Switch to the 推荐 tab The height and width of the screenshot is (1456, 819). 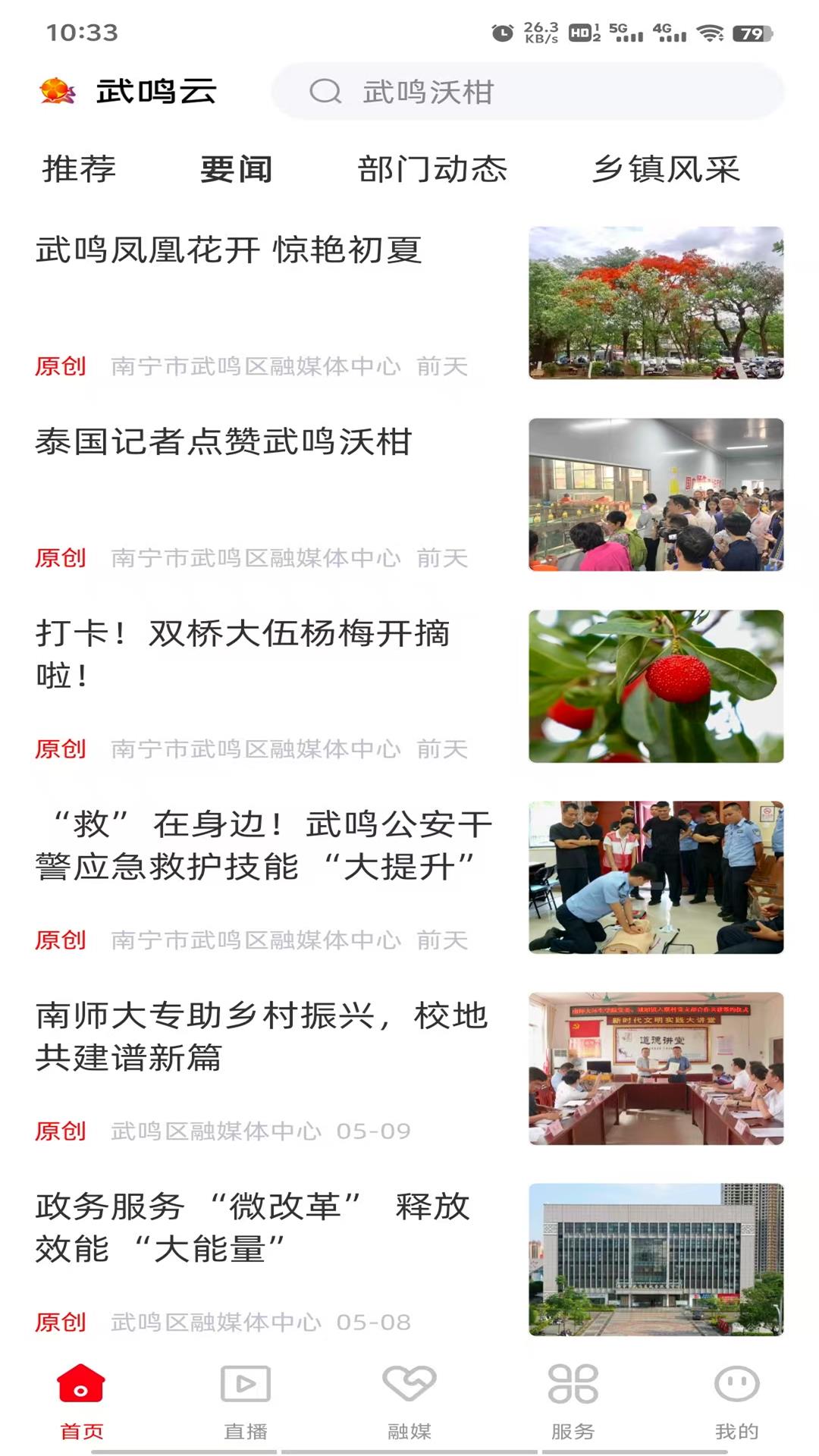(x=79, y=171)
